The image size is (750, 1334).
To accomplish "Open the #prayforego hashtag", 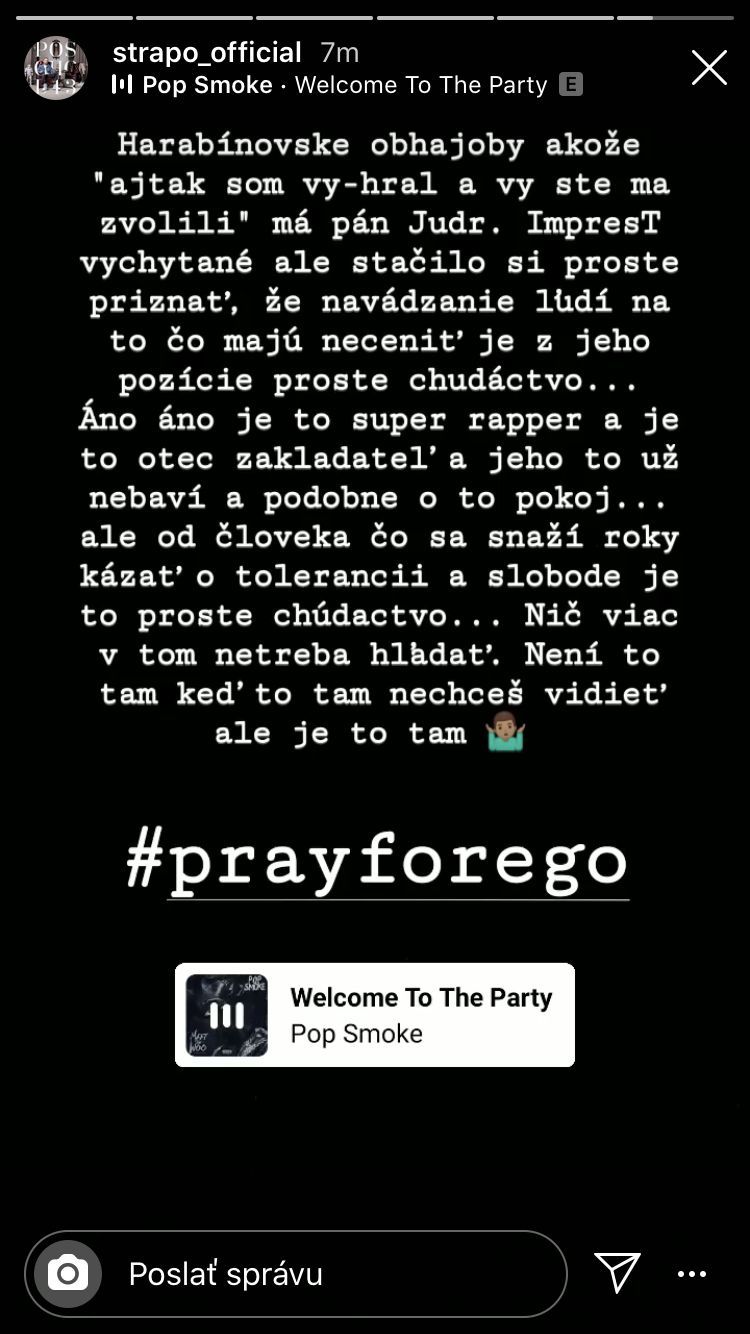I will click(377, 862).
